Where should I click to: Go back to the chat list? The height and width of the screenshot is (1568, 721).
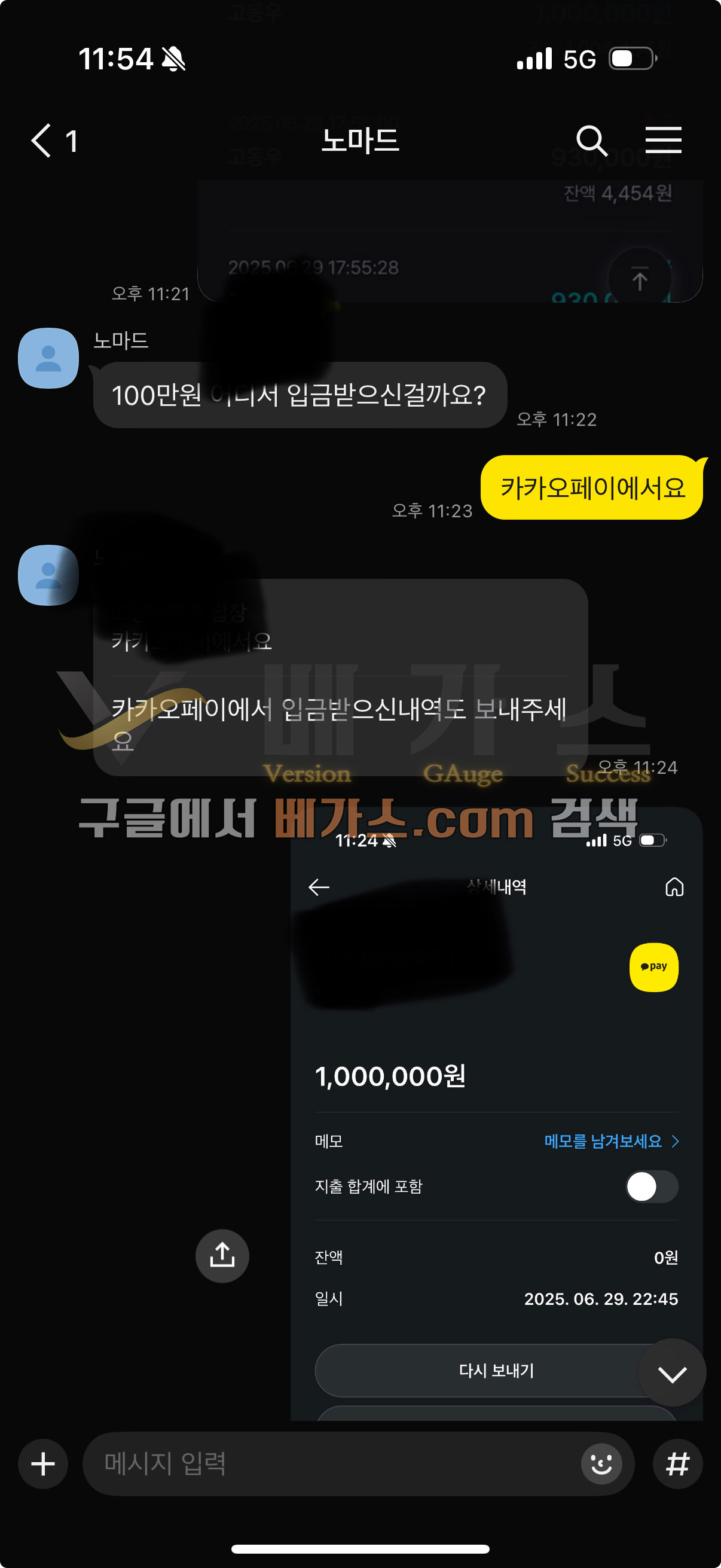(42, 141)
